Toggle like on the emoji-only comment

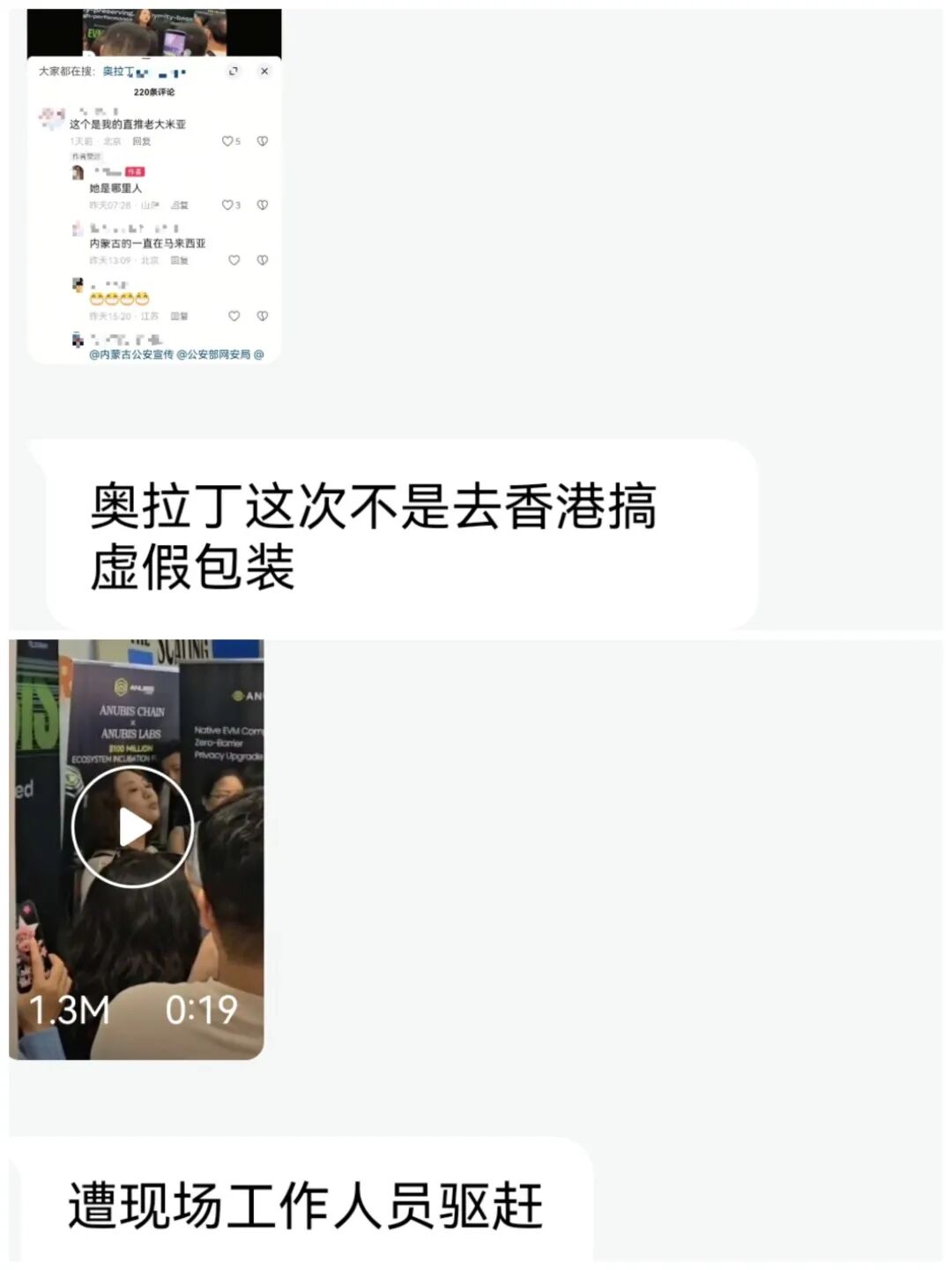tap(234, 315)
